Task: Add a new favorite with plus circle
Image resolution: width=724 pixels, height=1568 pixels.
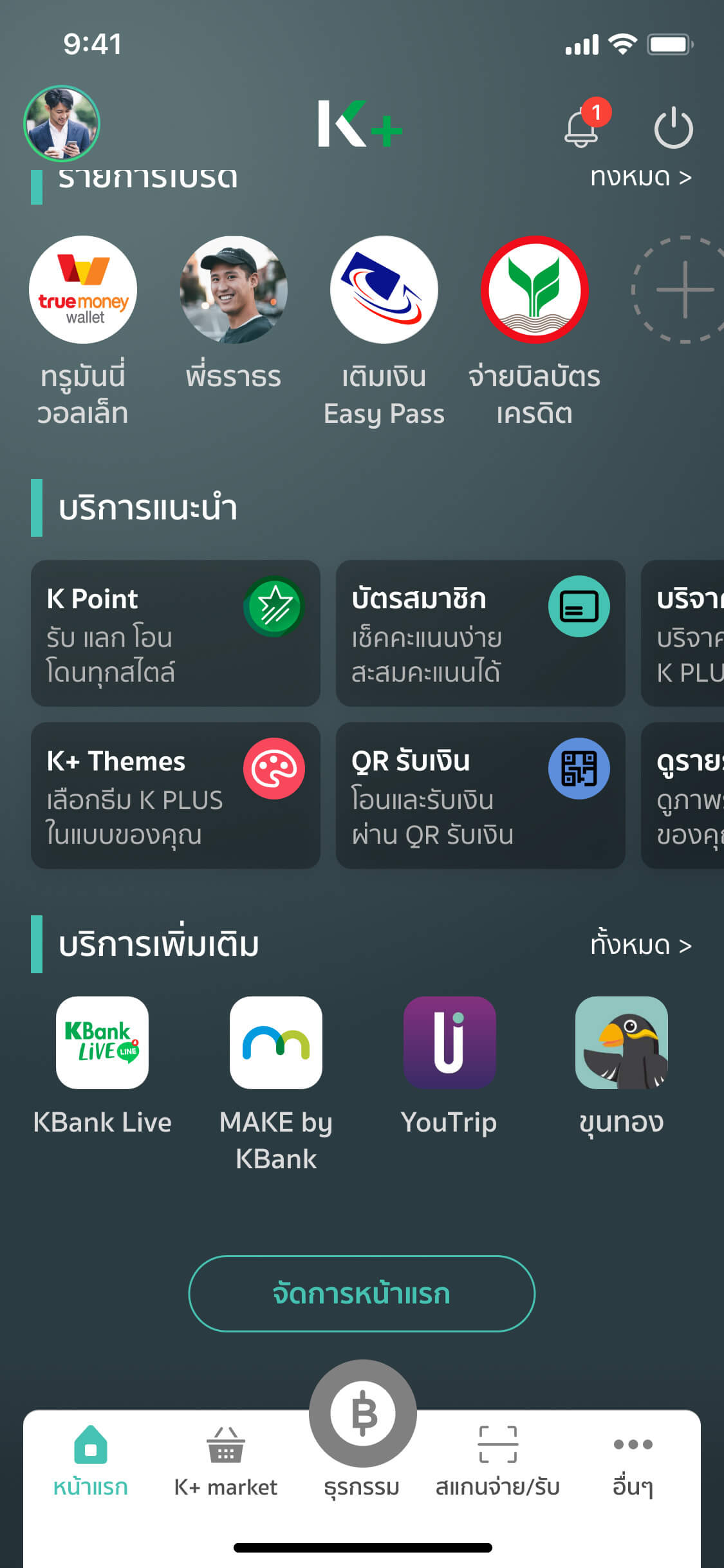Action: pyautogui.click(x=683, y=290)
